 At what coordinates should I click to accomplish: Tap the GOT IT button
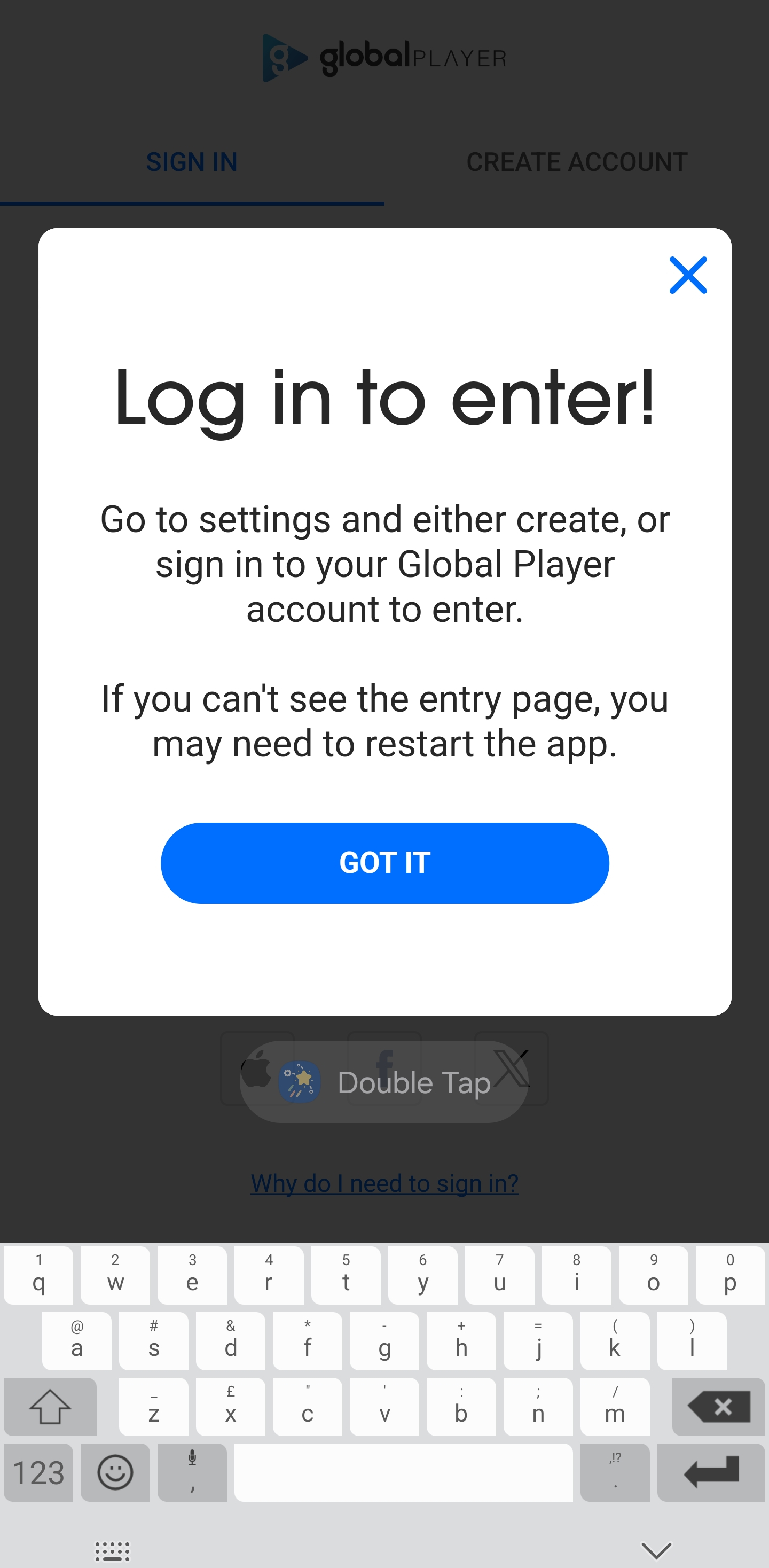click(384, 862)
